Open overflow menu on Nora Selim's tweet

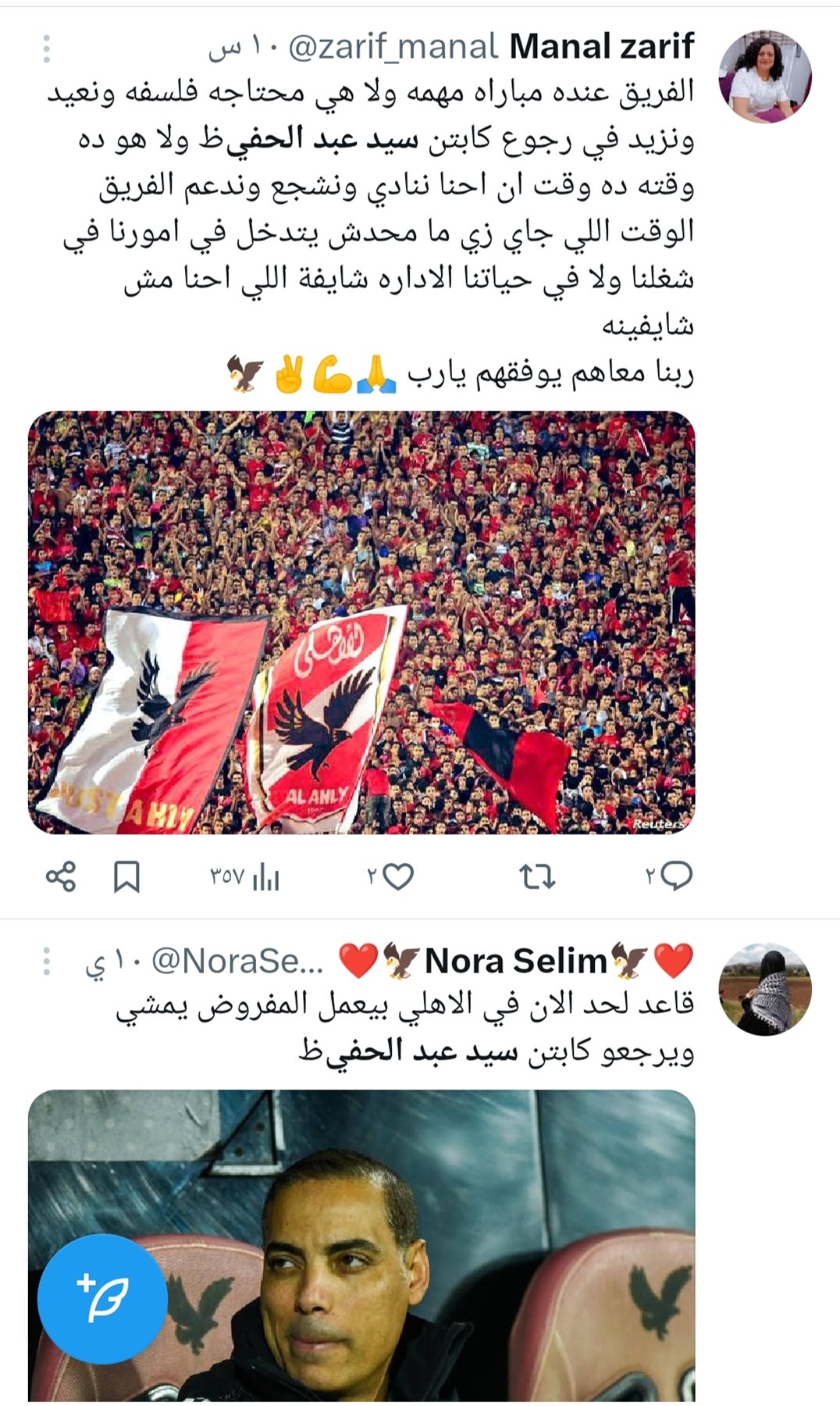point(47,962)
